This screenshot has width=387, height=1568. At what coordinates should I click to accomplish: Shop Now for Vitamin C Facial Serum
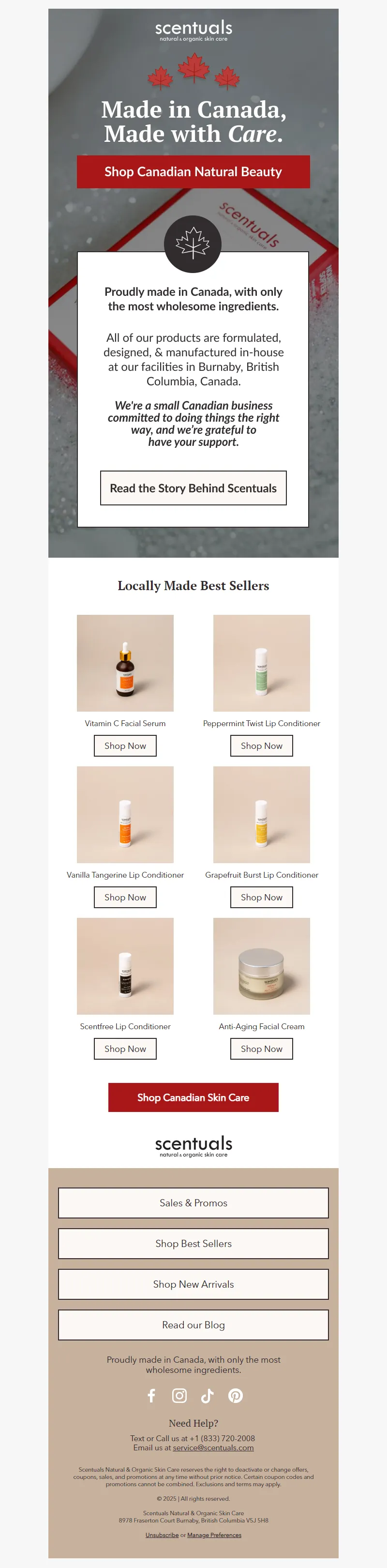(x=125, y=746)
